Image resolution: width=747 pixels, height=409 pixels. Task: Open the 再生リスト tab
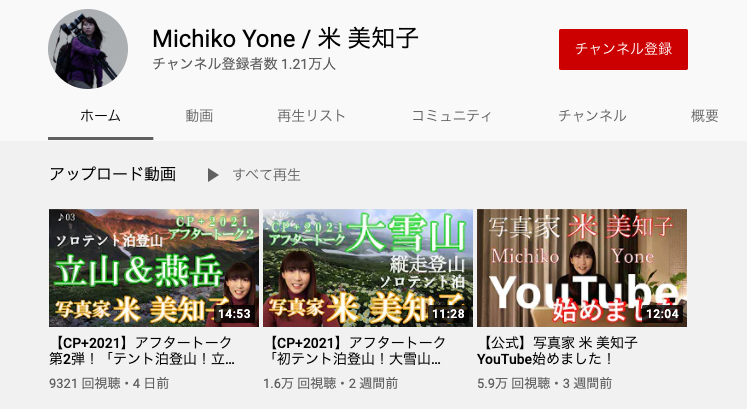pos(312,116)
